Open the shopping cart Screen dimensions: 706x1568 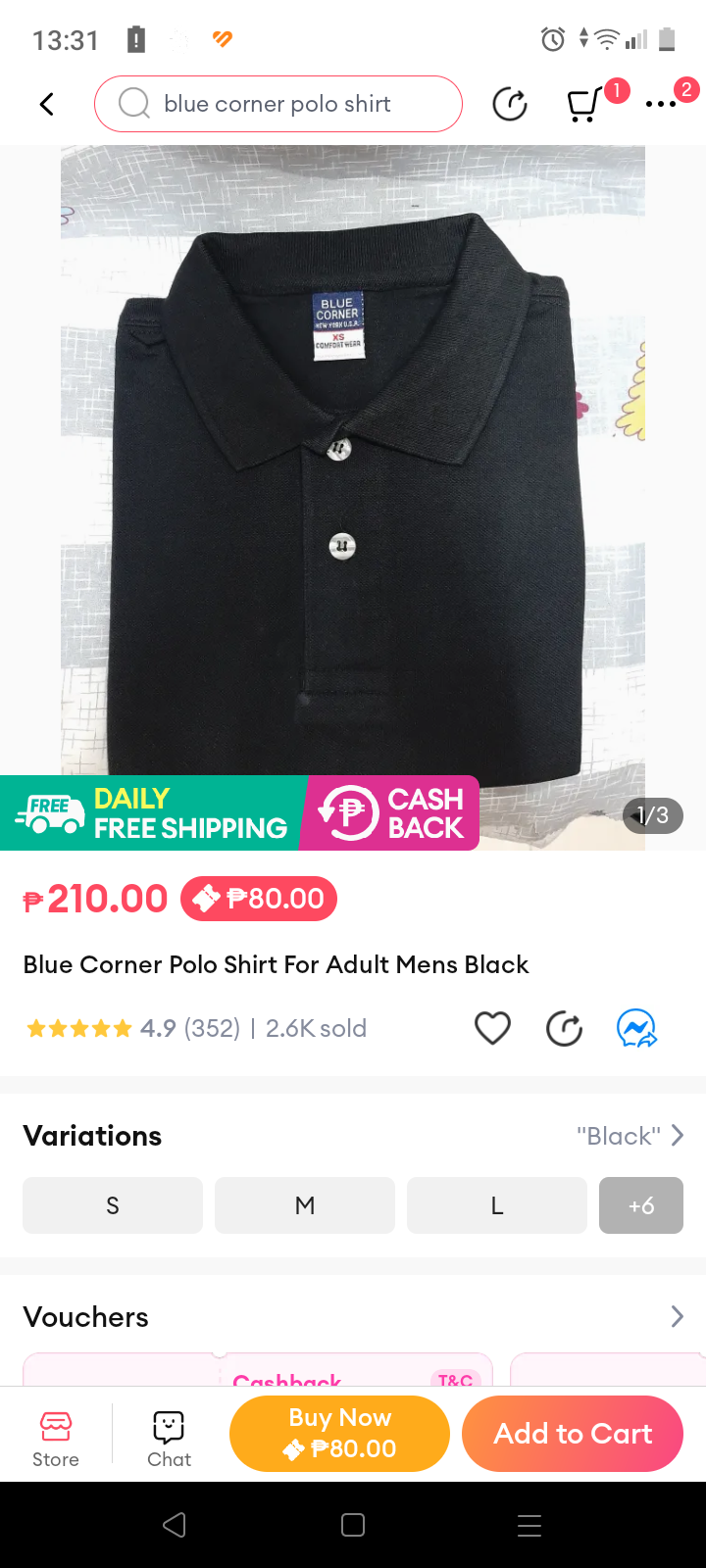(585, 104)
